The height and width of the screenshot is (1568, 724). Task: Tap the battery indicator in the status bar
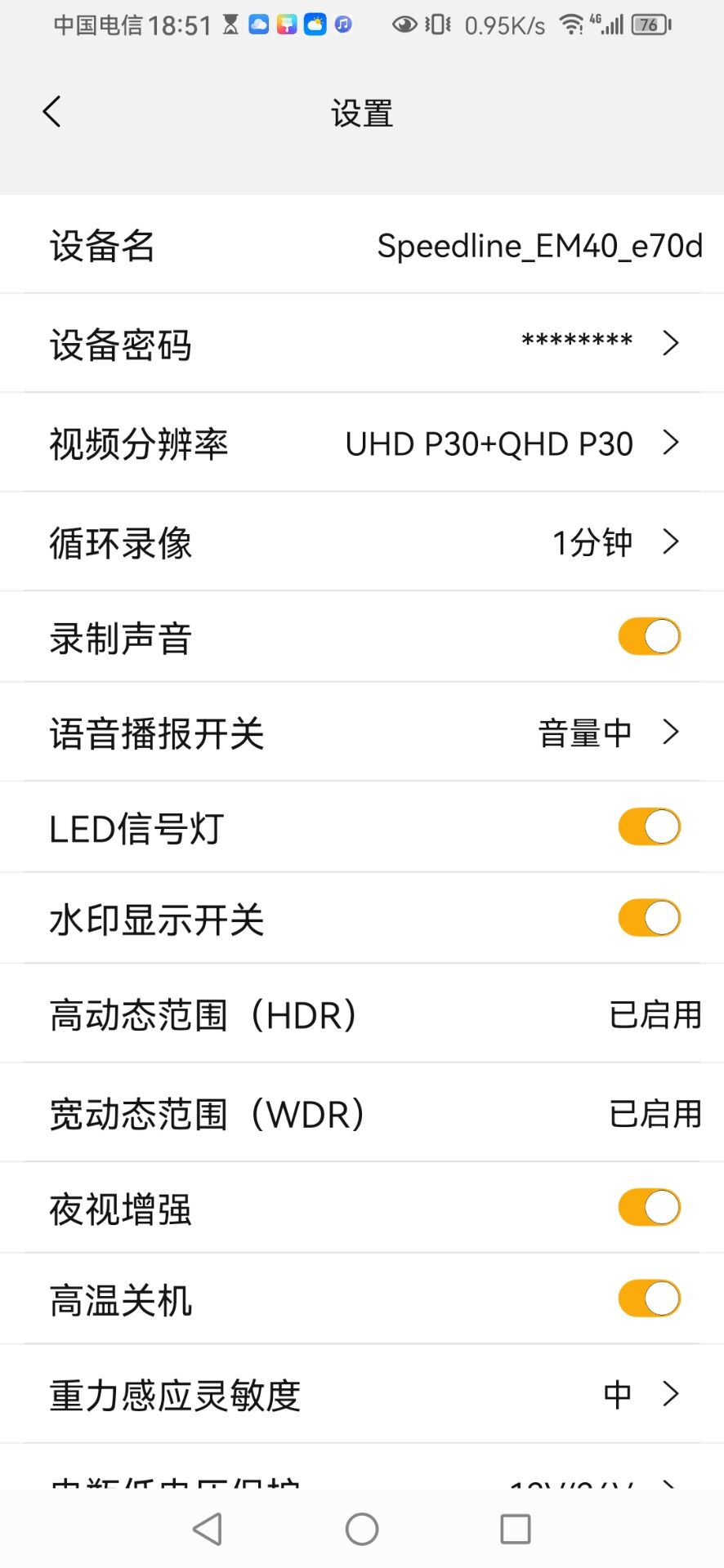(x=648, y=24)
